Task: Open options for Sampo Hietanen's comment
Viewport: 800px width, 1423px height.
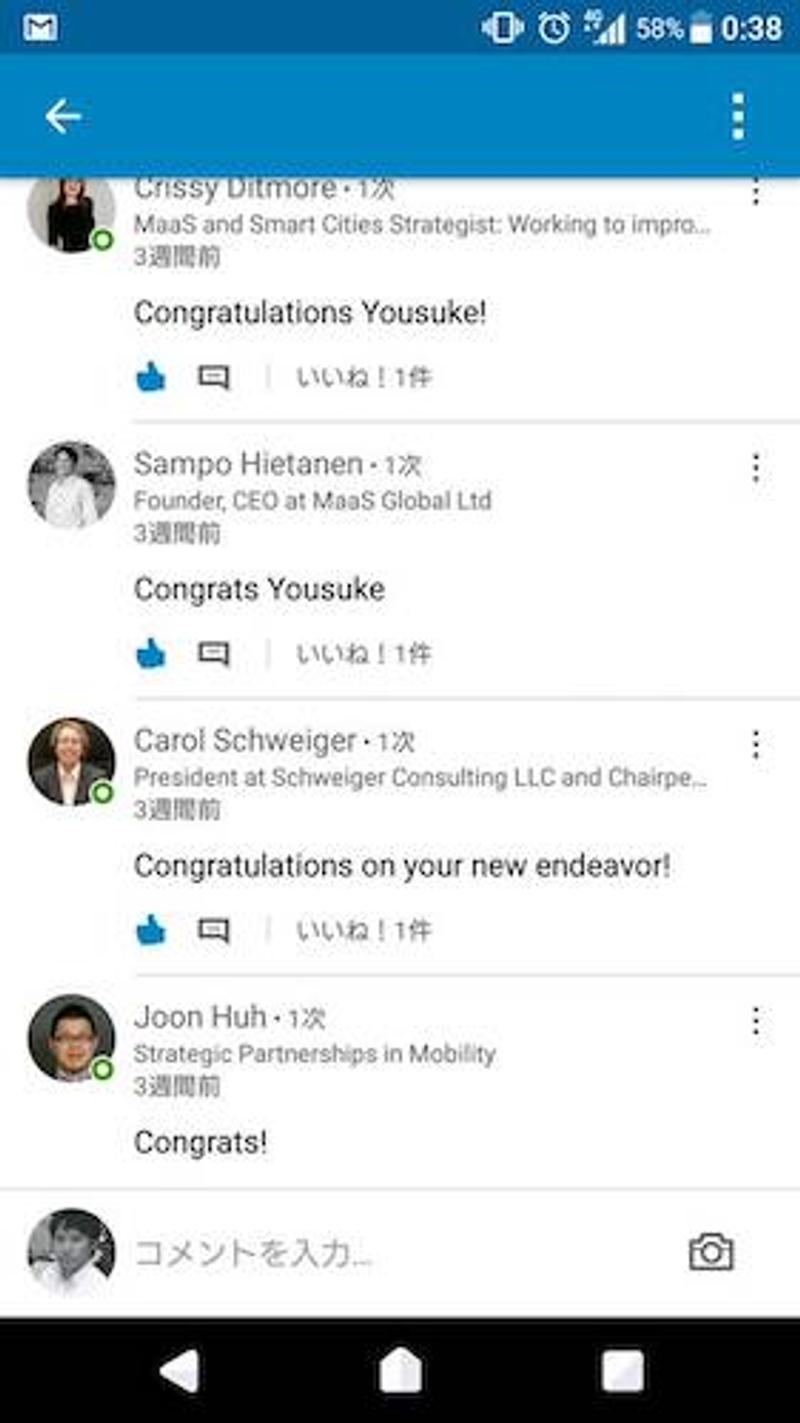Action: 756,467
